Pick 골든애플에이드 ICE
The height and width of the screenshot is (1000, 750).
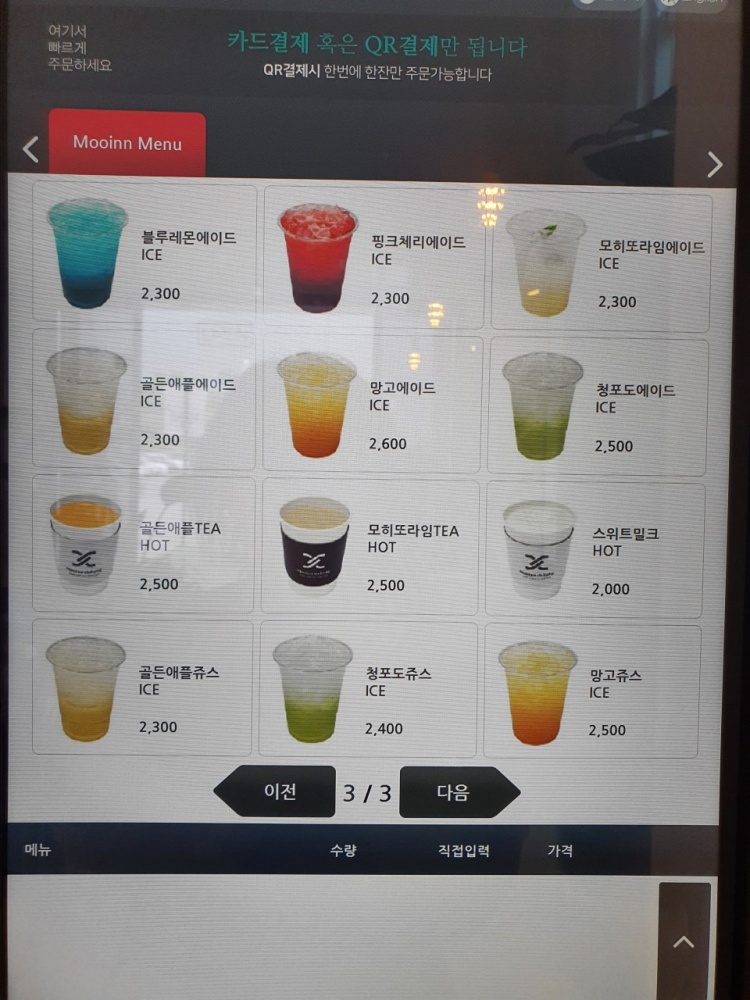point(143,400)
